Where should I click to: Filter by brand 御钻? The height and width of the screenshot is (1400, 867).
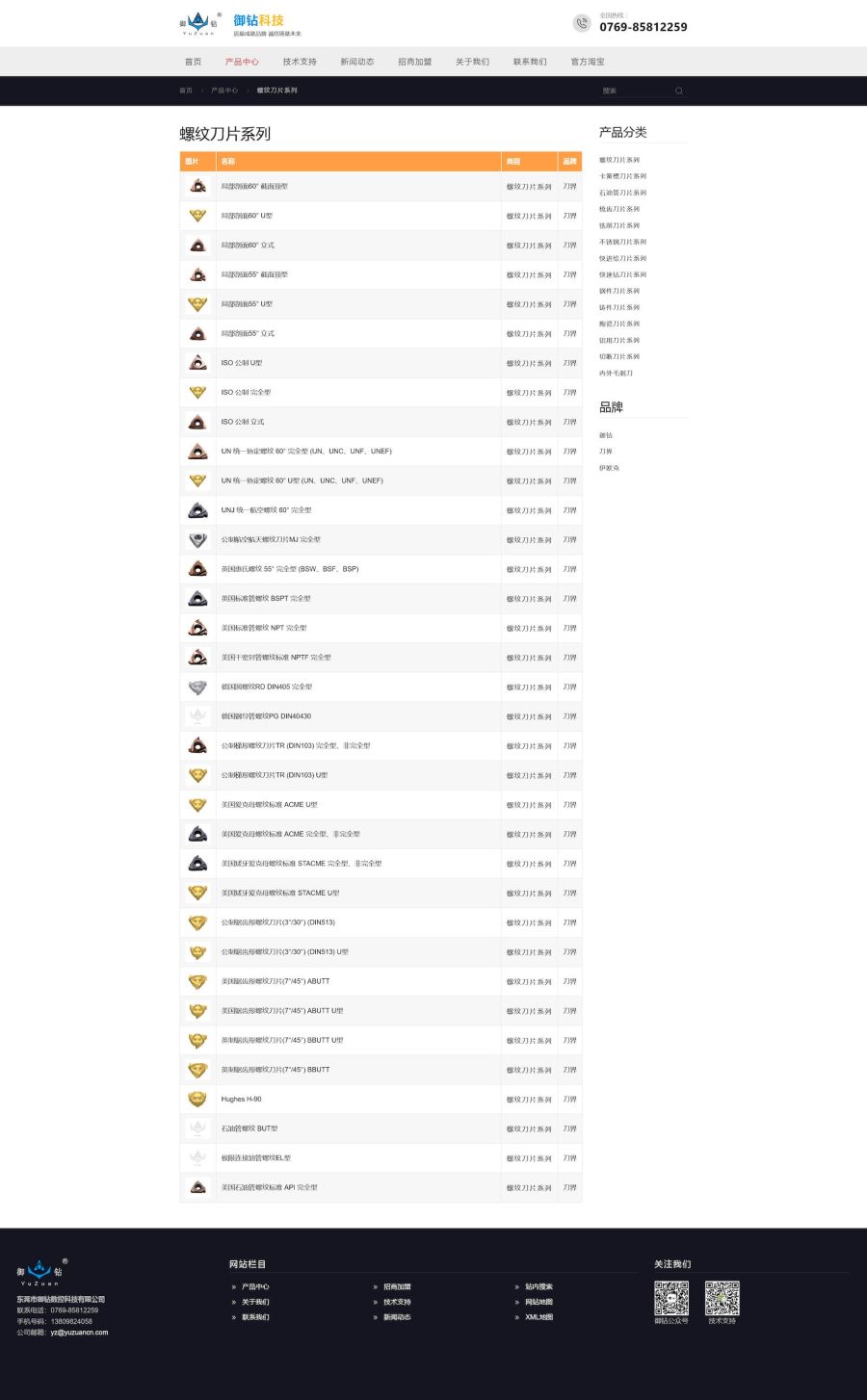[x=606, y=435]
